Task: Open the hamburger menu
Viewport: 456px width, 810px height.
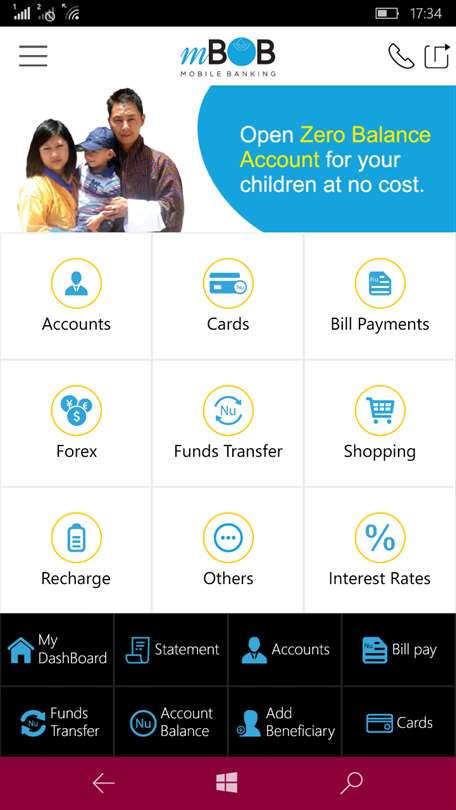Action: 34,56
